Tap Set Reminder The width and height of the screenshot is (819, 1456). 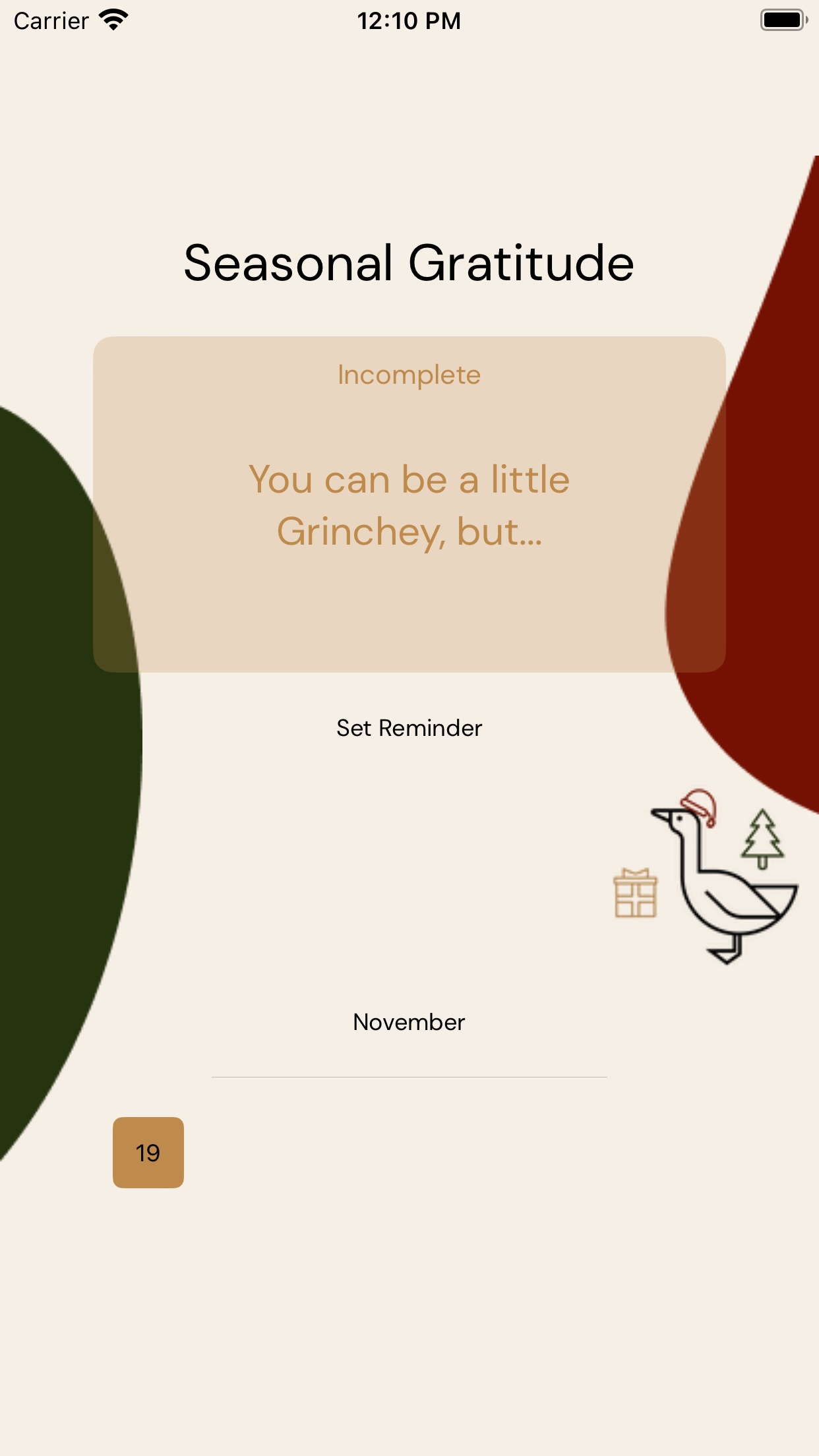click(x=409, y=728)
